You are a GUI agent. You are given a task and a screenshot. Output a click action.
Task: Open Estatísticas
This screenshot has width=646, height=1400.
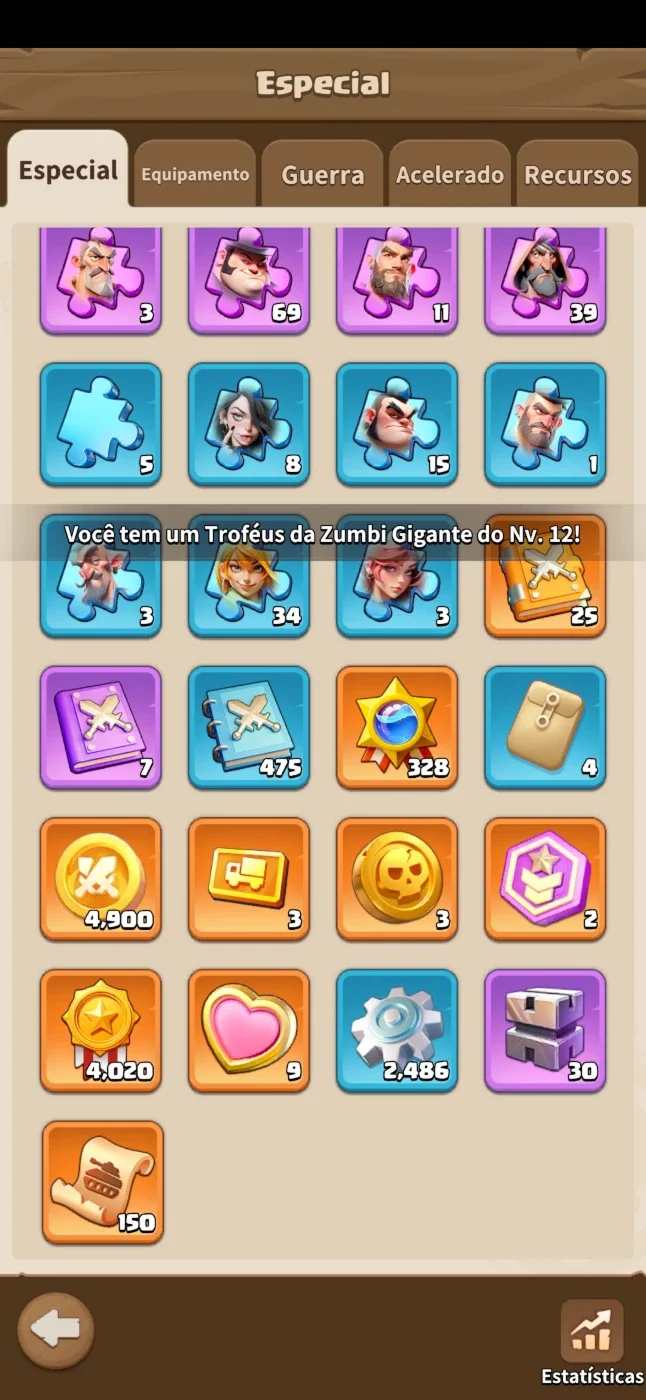[x=592, y=1342]
